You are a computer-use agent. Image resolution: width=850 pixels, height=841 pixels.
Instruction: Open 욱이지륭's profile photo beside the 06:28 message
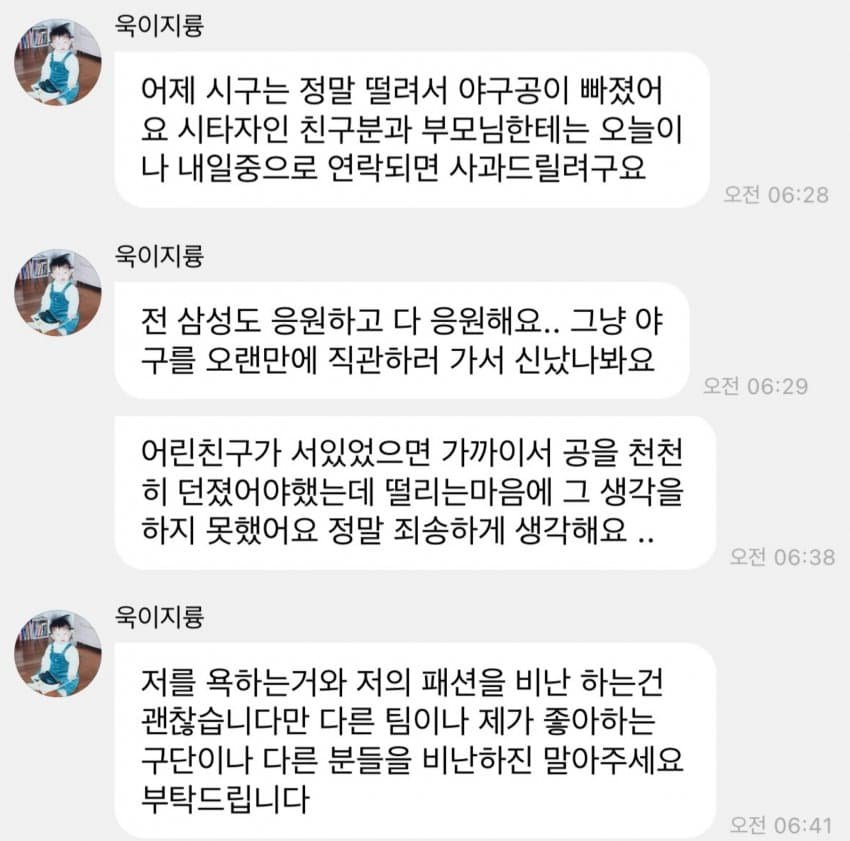pyautogui.click(x=58, y=63)
